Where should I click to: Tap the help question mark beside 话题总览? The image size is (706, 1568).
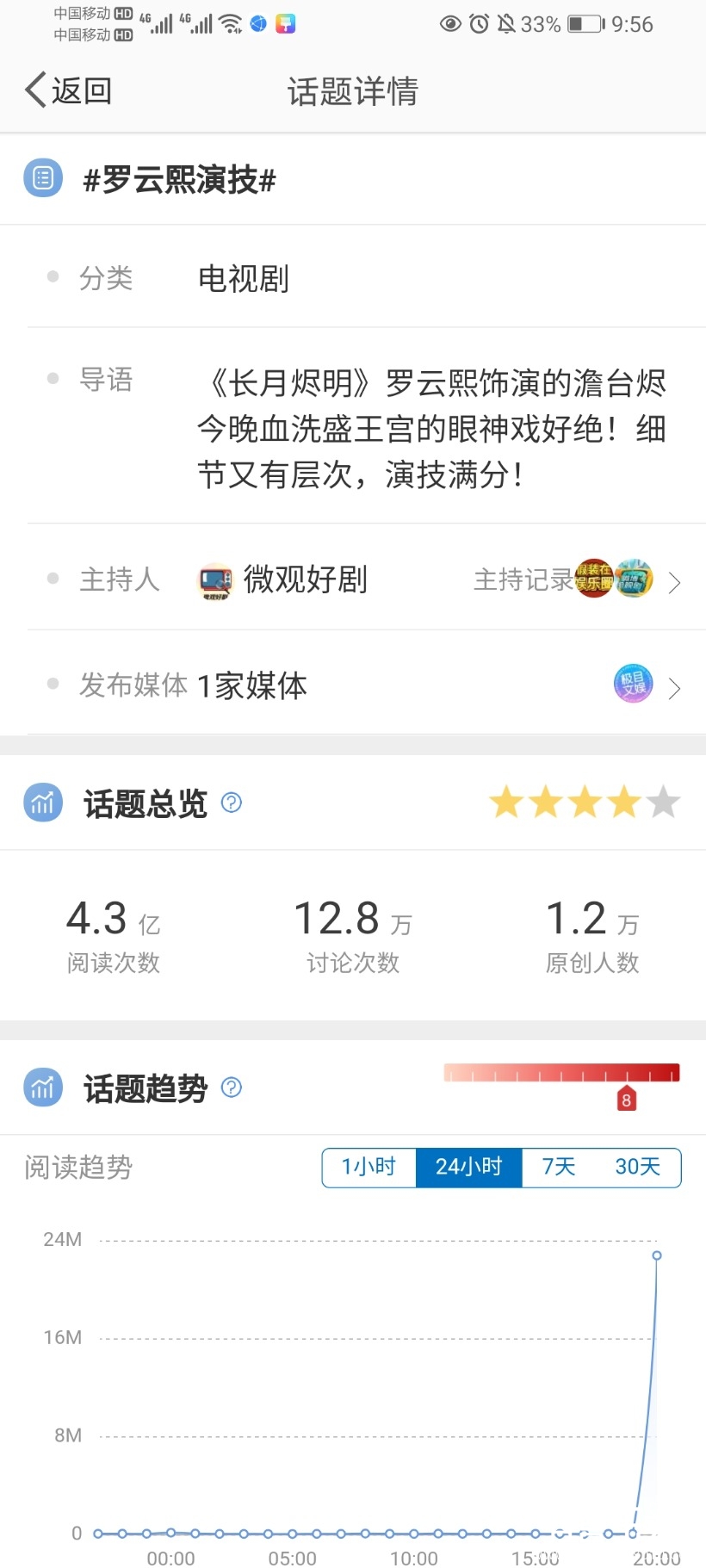(230, 803)
